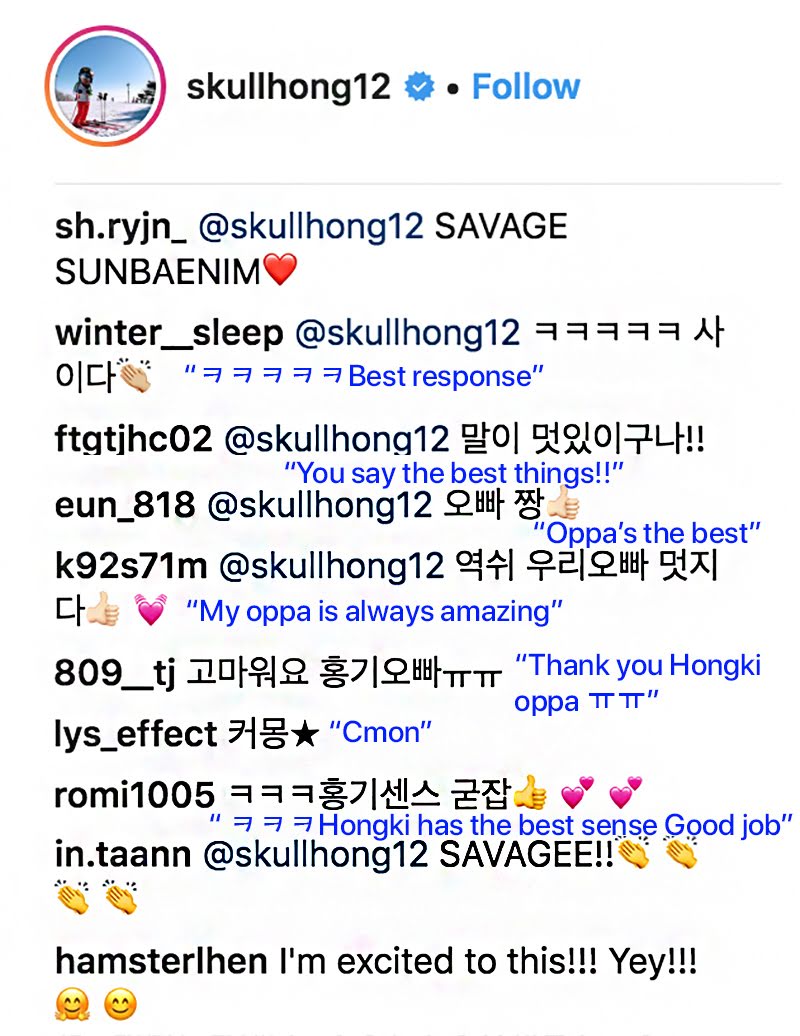Open commenter ftgtjhc02's profile
The height and width of the screenshot is (1036, 800).
click(133, 439)
